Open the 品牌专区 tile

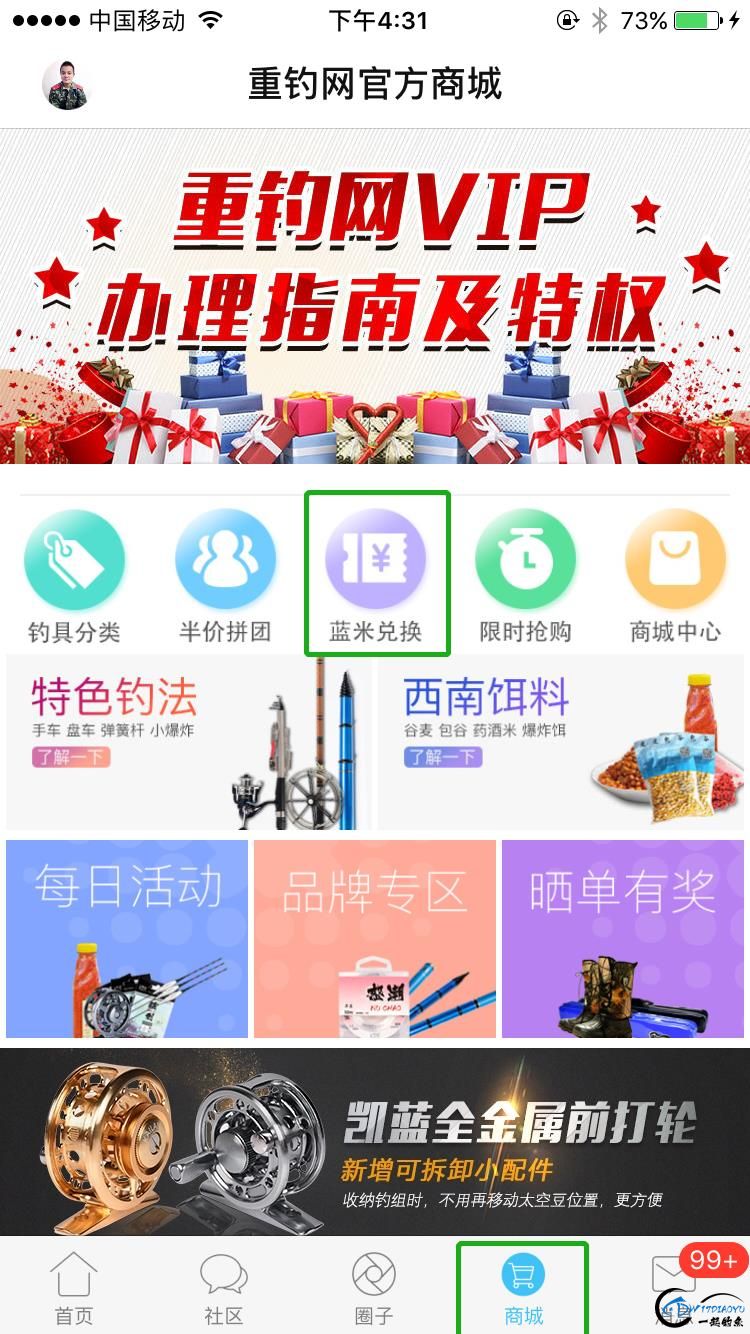375,938
